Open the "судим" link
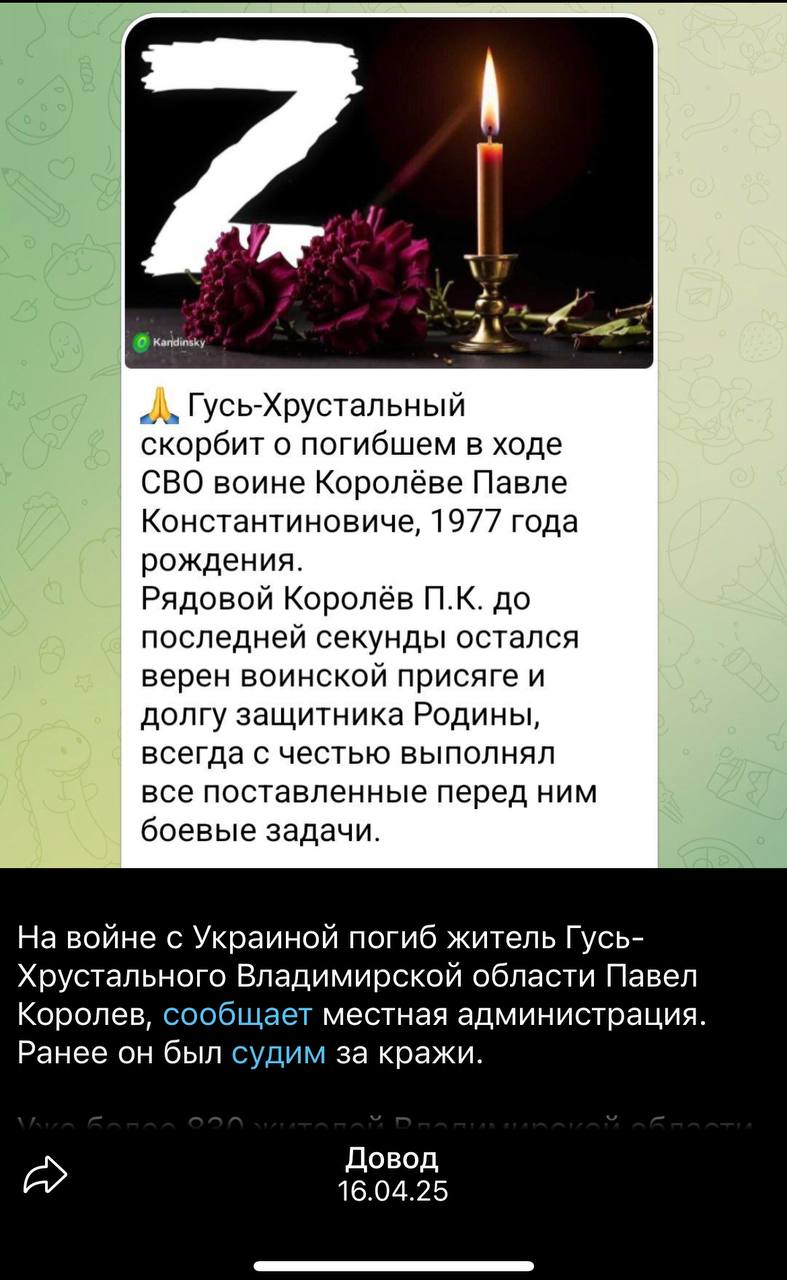The image size is (787, 1280). click(279, 1054)
